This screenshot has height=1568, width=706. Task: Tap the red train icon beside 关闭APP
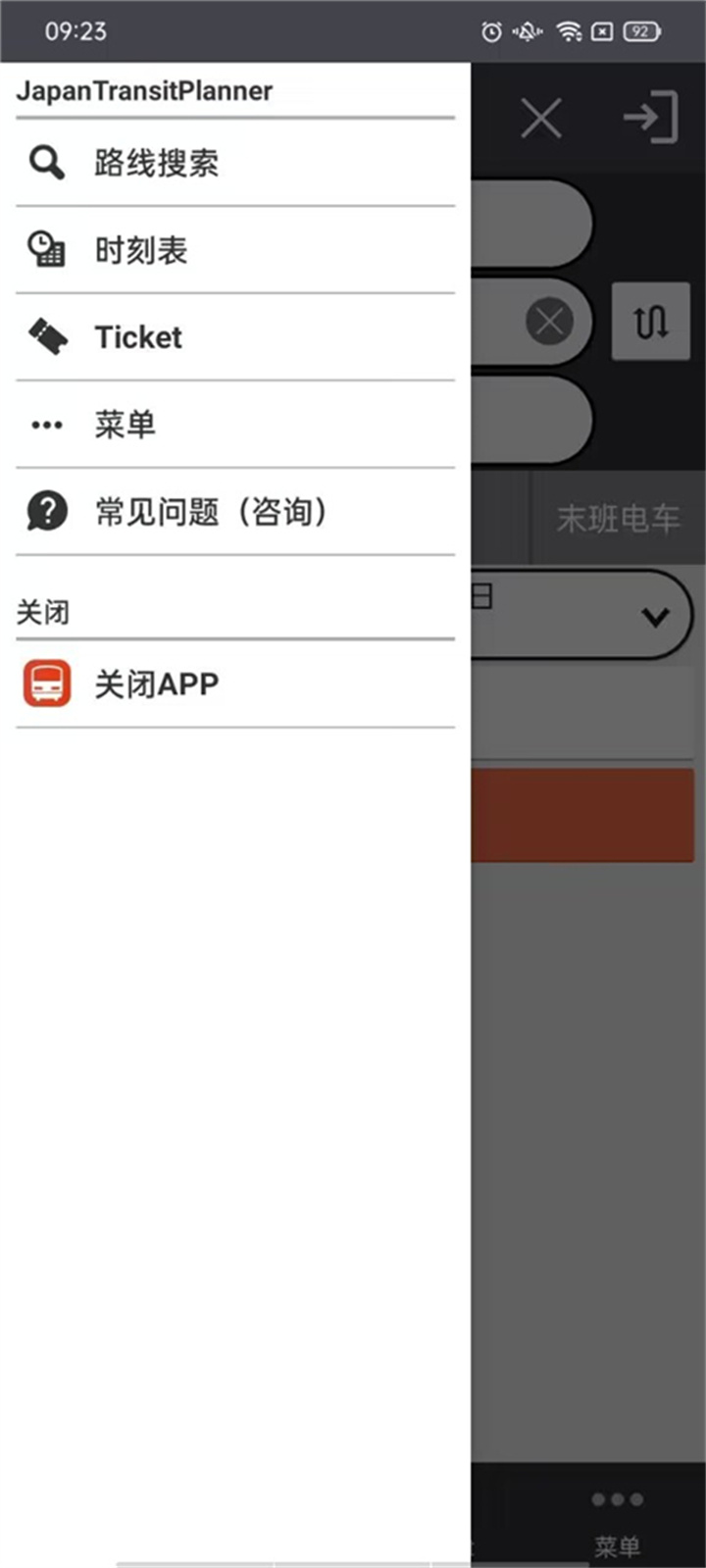click(45, 683)
